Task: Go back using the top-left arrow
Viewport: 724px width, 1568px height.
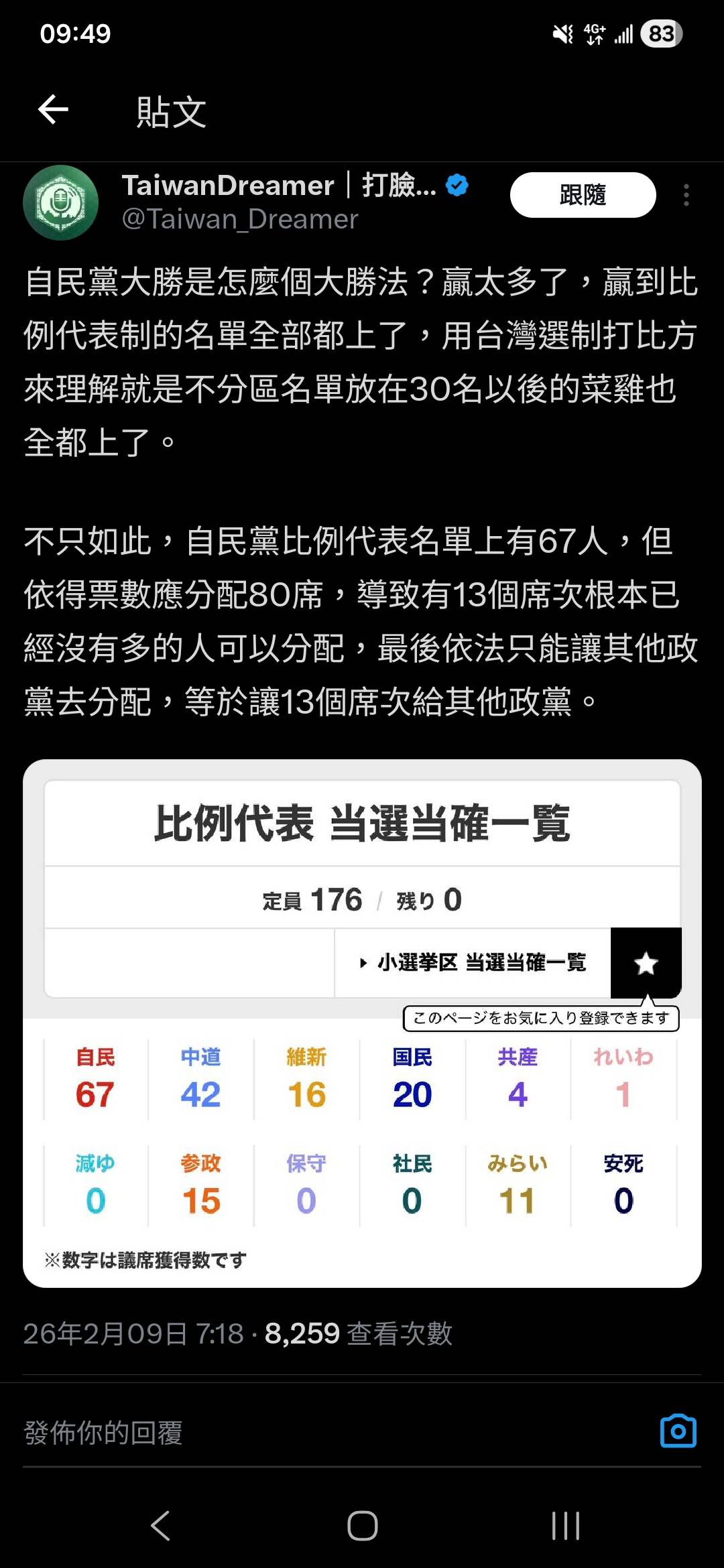Action: (54, 110)
